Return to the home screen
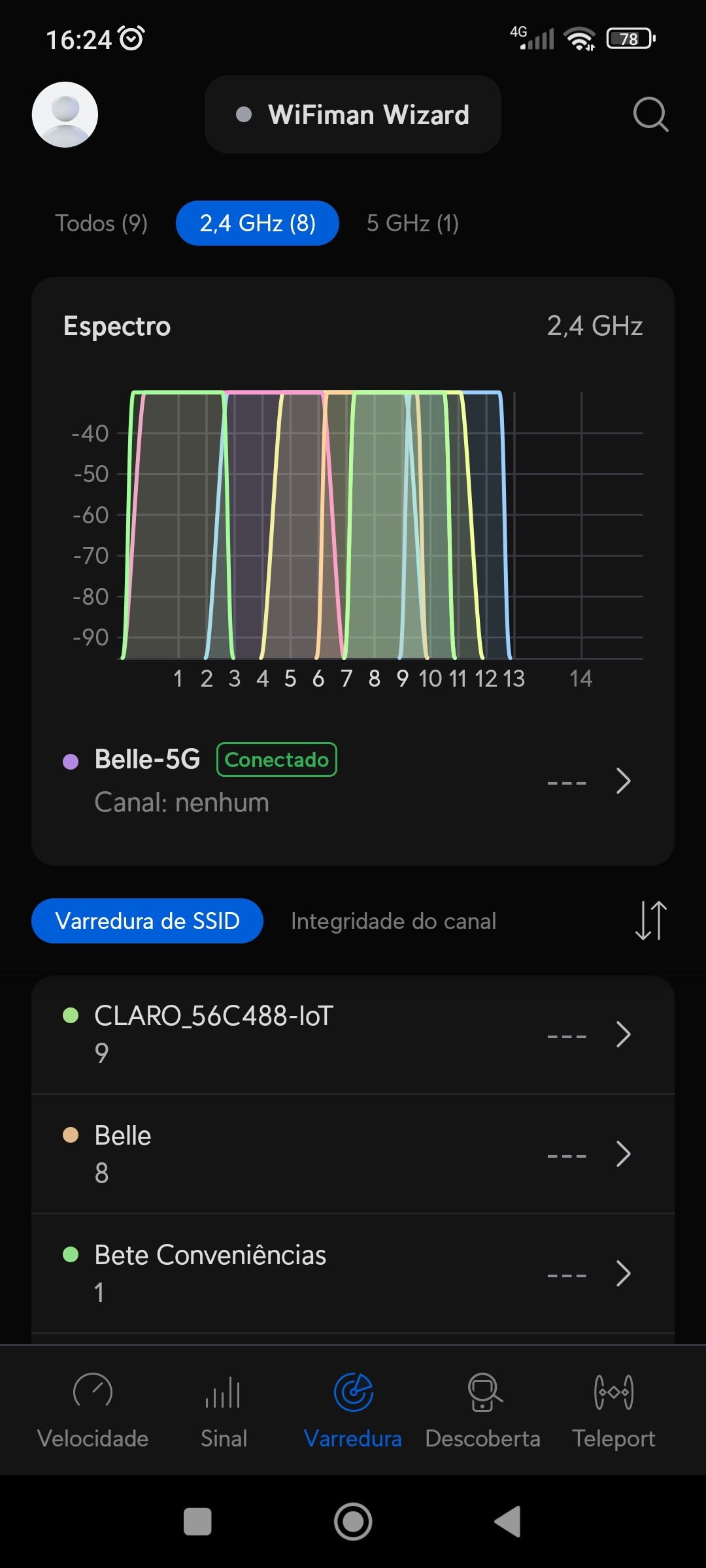Screen dimensions: 706x1568 click(x=353, y=1522)
